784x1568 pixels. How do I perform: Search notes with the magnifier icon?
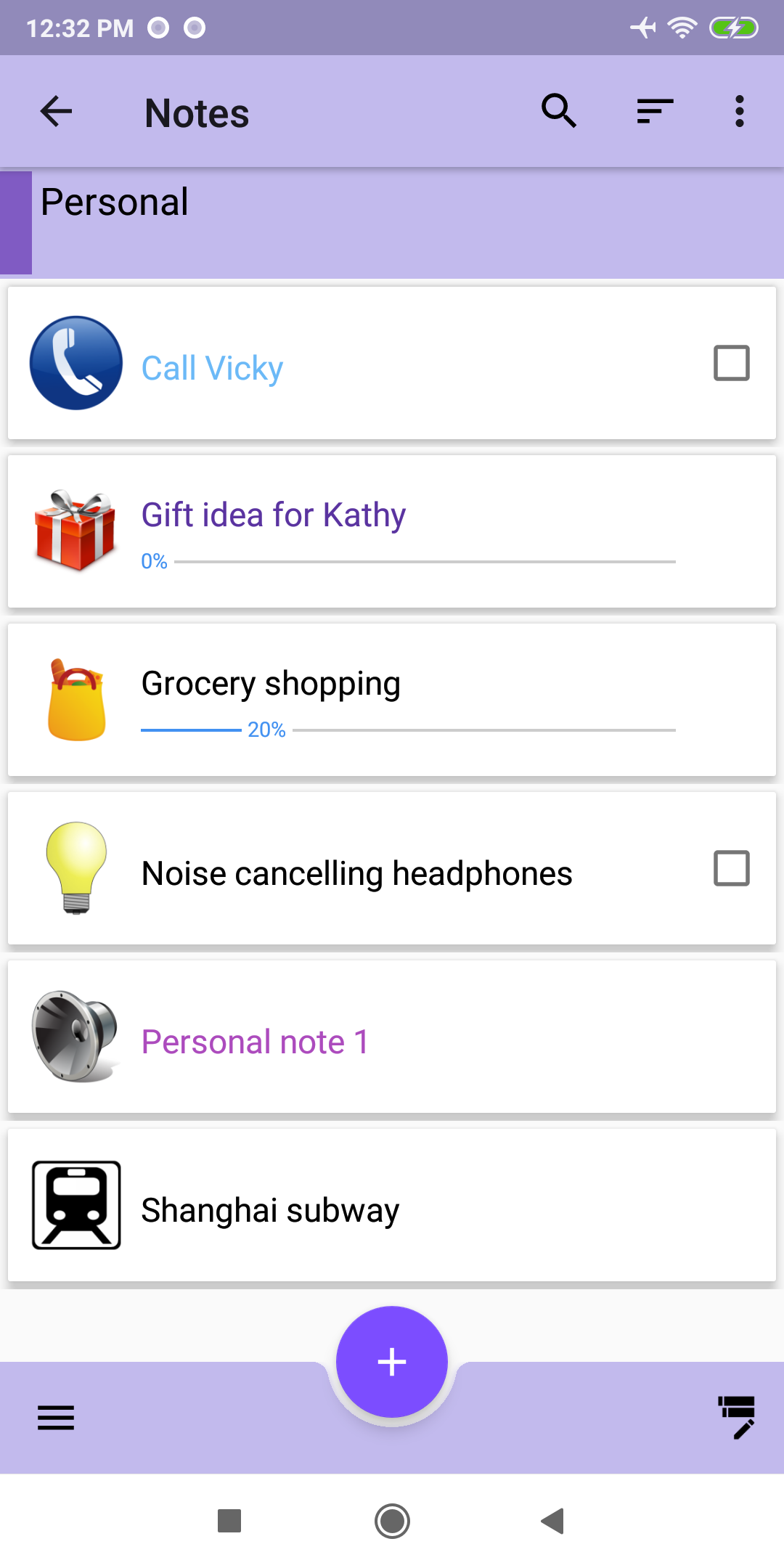tap(559, 111)
